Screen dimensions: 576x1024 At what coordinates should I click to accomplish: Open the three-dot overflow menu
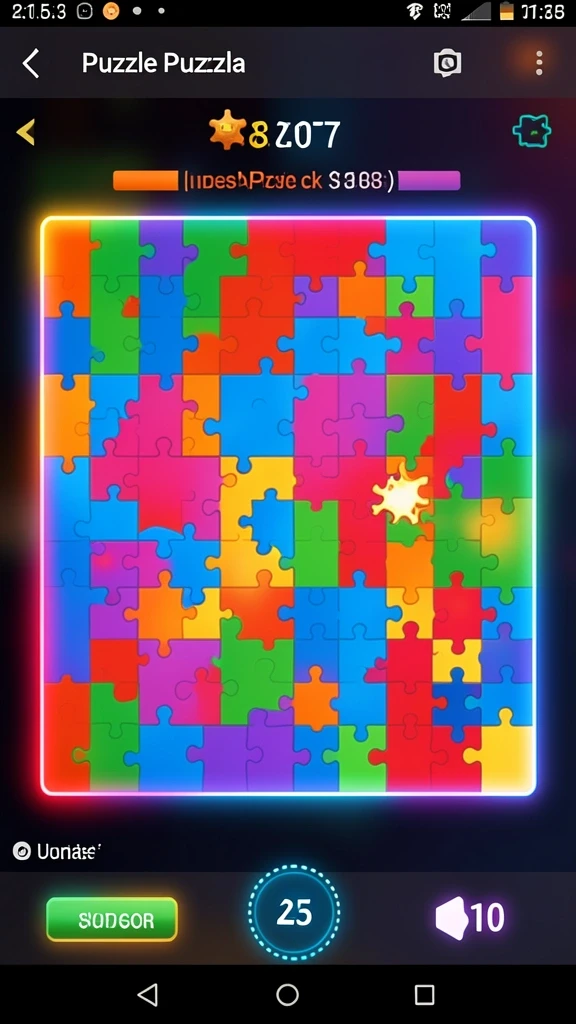[x=539, y=63]
